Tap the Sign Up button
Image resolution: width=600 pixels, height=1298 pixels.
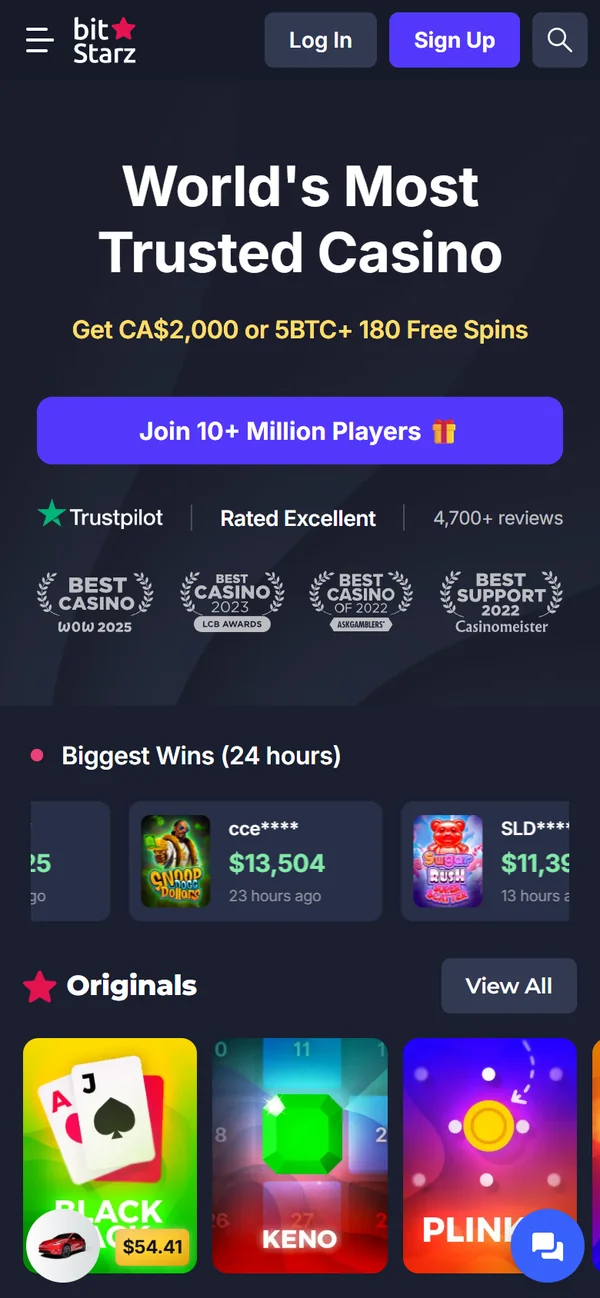(x=454, y=40)
